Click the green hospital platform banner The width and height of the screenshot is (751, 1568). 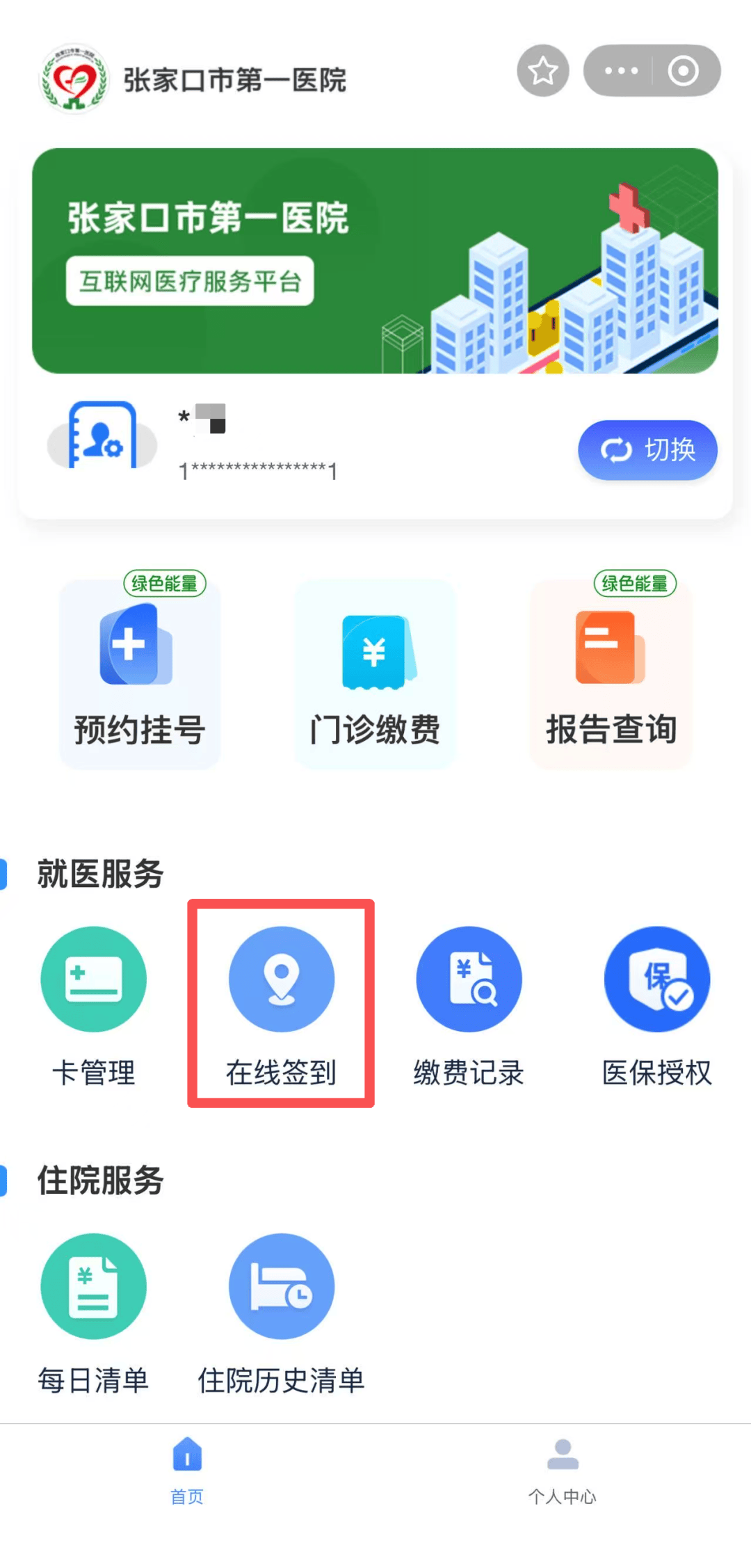pyautogui.click(x=375, y=261)
